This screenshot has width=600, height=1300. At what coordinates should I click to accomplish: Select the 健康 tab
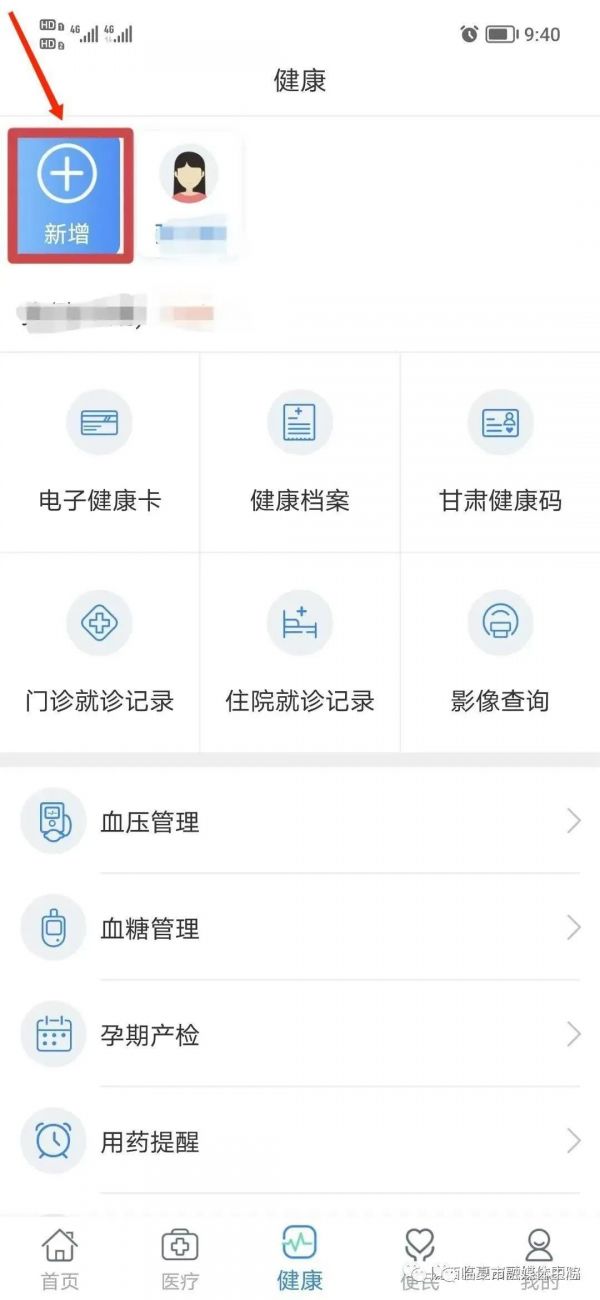pyautogui.click(x=300, y=1258)
